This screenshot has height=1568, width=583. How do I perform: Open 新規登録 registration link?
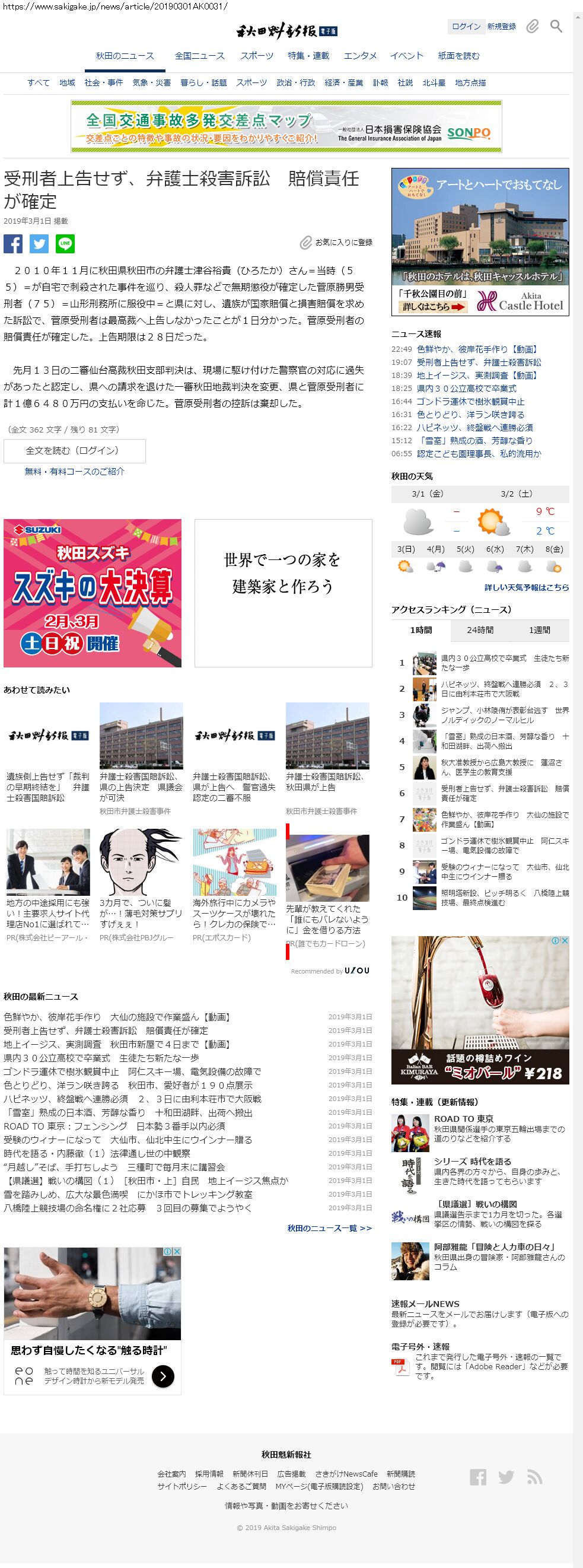[x=502, y=26]
